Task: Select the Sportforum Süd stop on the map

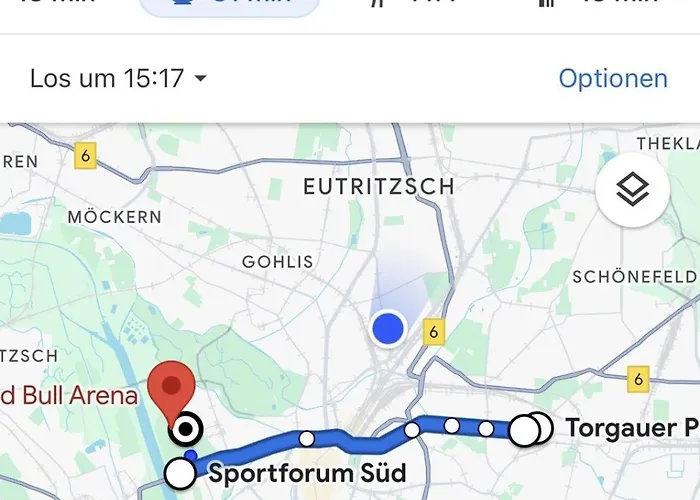Action: point(181,471)
